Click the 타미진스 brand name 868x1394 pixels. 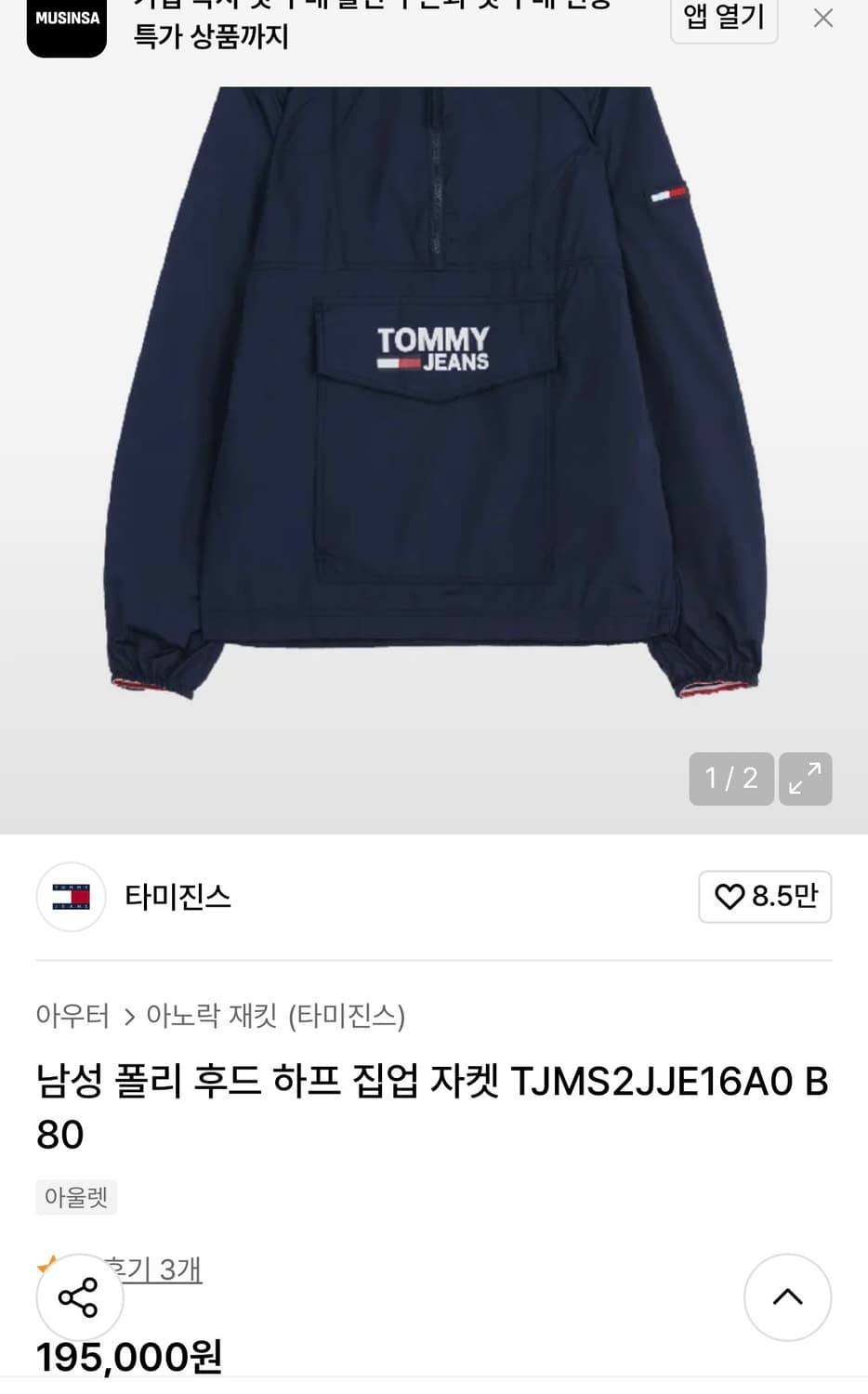(x=178, y=897)
